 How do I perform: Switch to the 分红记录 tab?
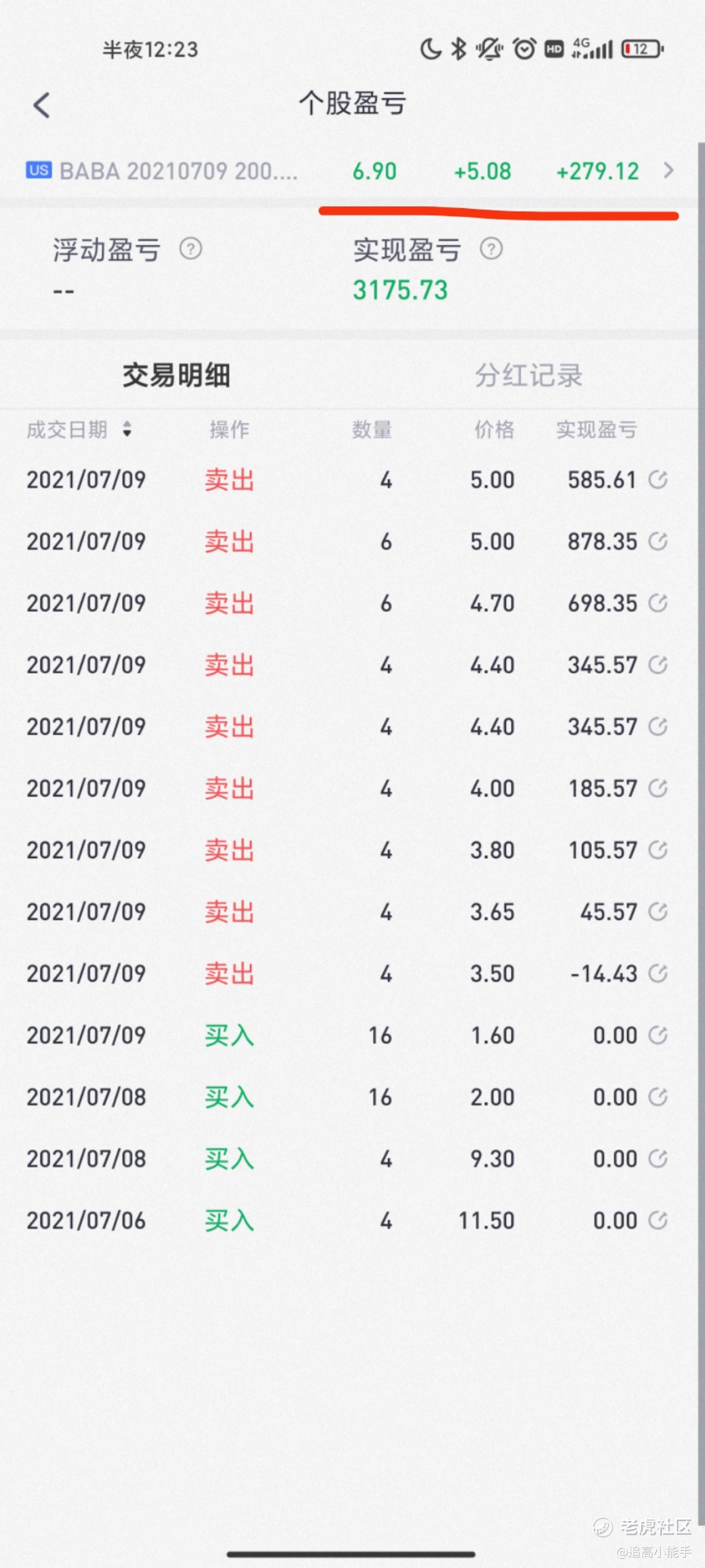click(528, 375)
